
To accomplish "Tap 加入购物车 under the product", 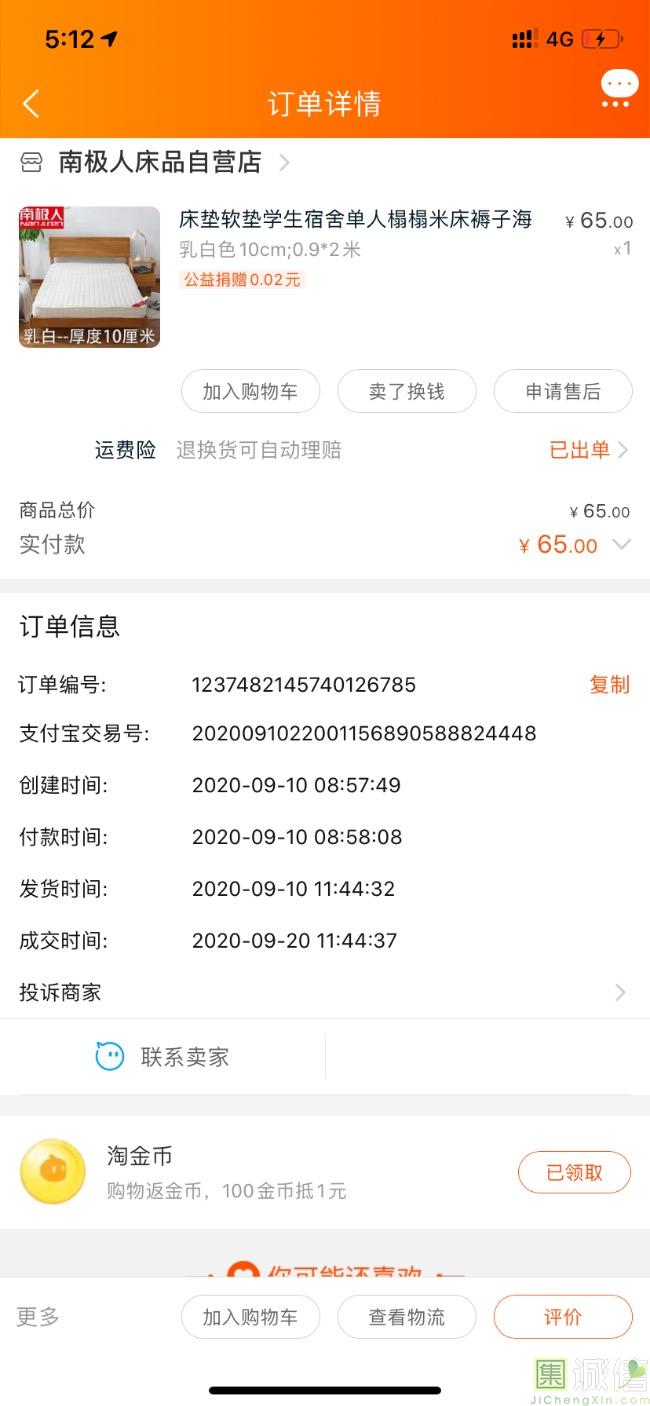I will (250, 391).
